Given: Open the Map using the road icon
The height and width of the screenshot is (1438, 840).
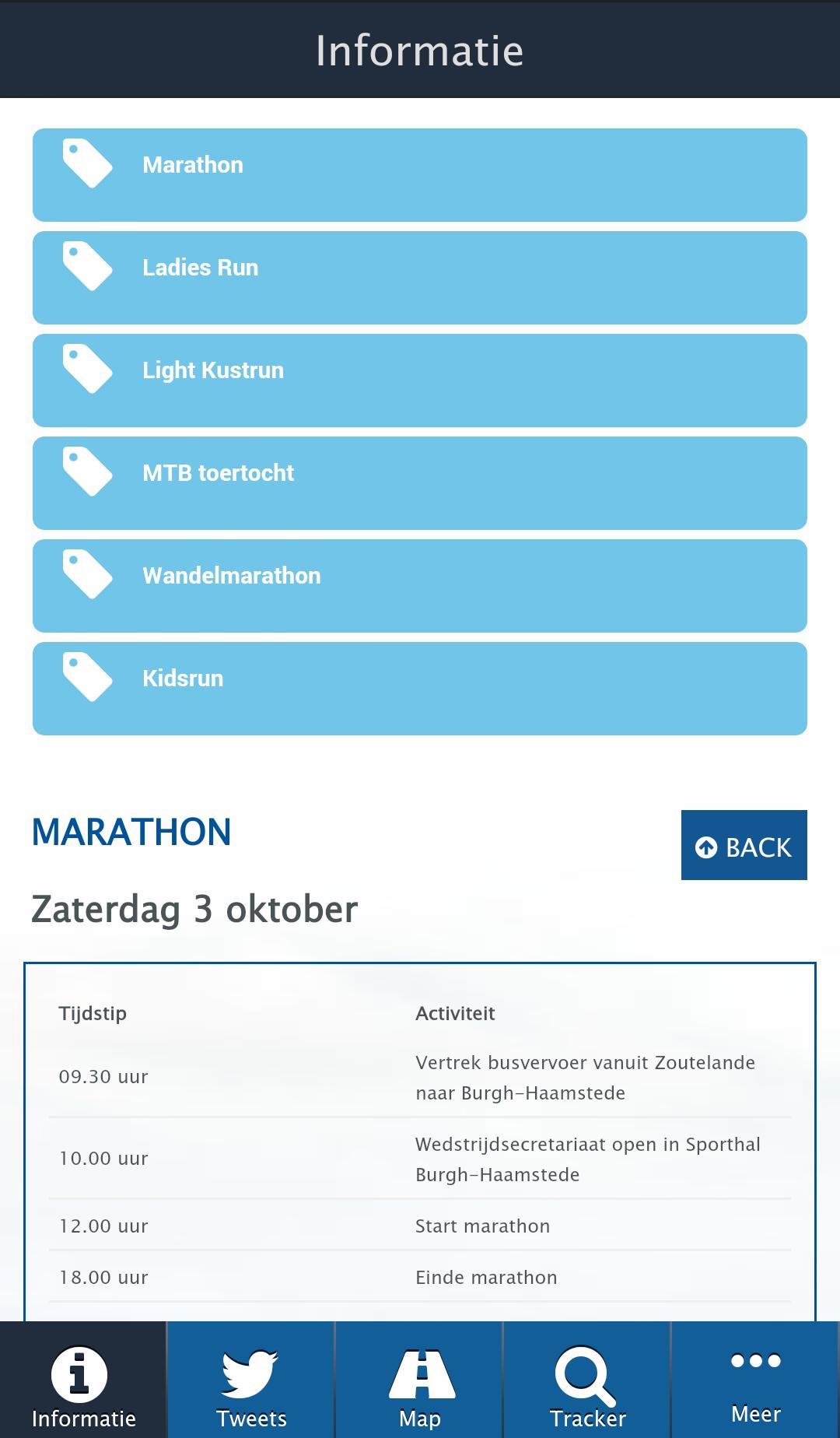Looking at the screenshot, I should coord(419,1370).
